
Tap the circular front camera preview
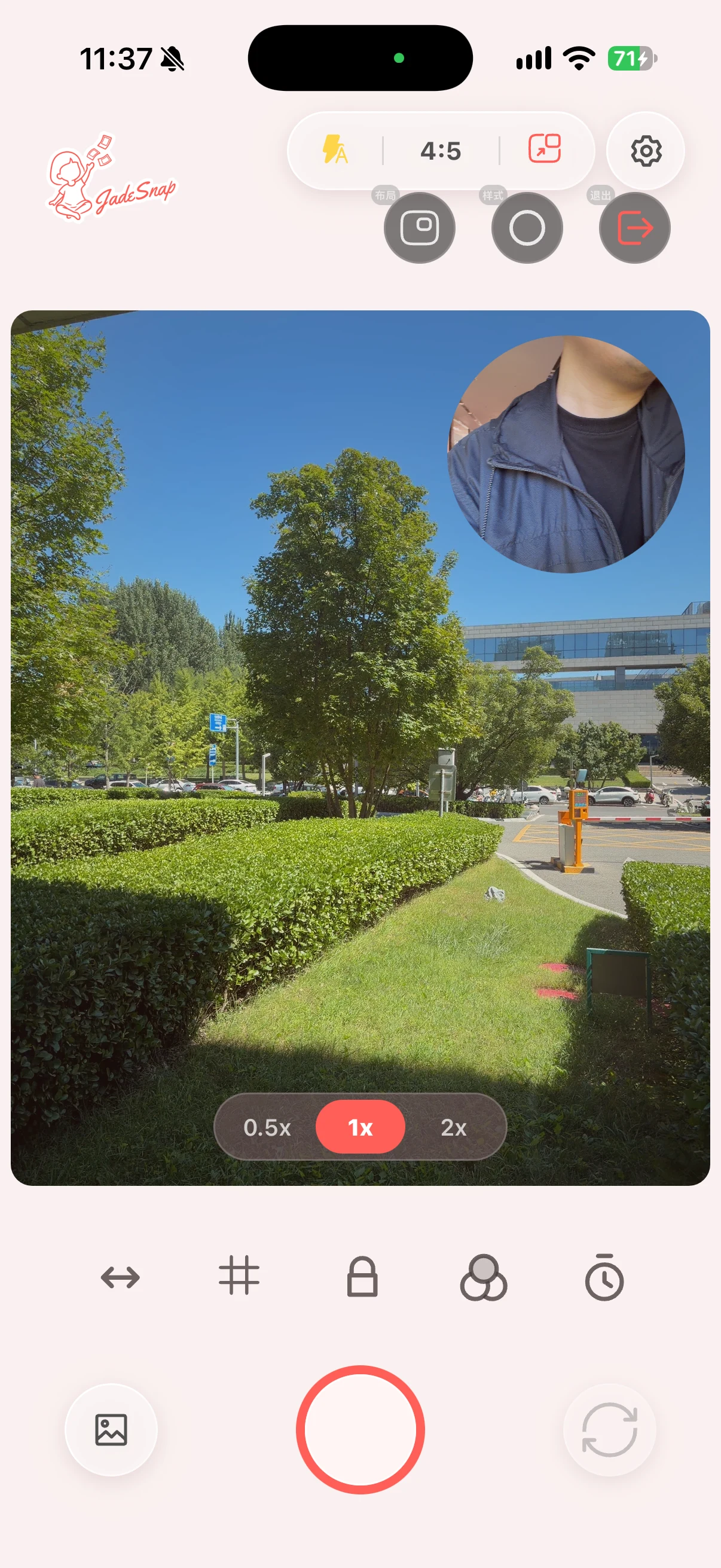click(566, 454)
